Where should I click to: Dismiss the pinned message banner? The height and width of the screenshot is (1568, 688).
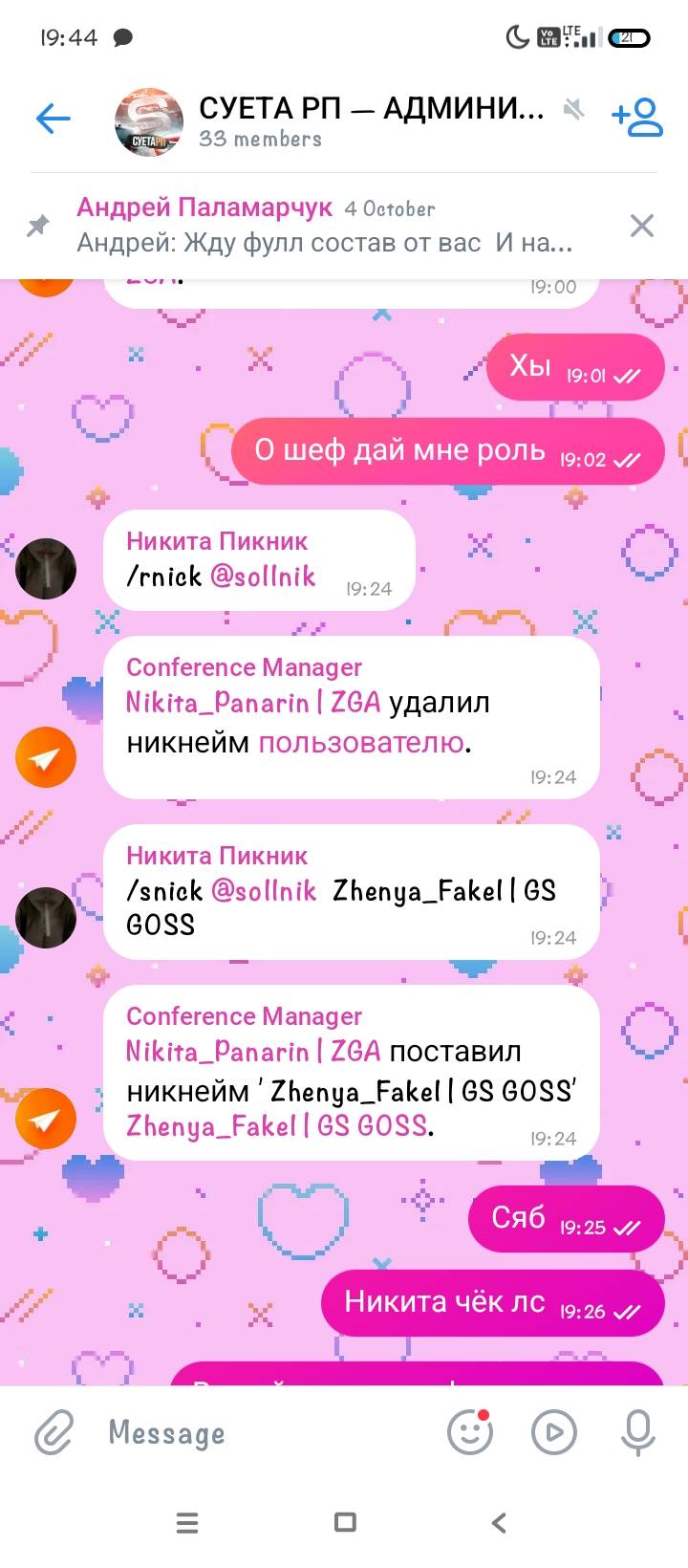642,226
